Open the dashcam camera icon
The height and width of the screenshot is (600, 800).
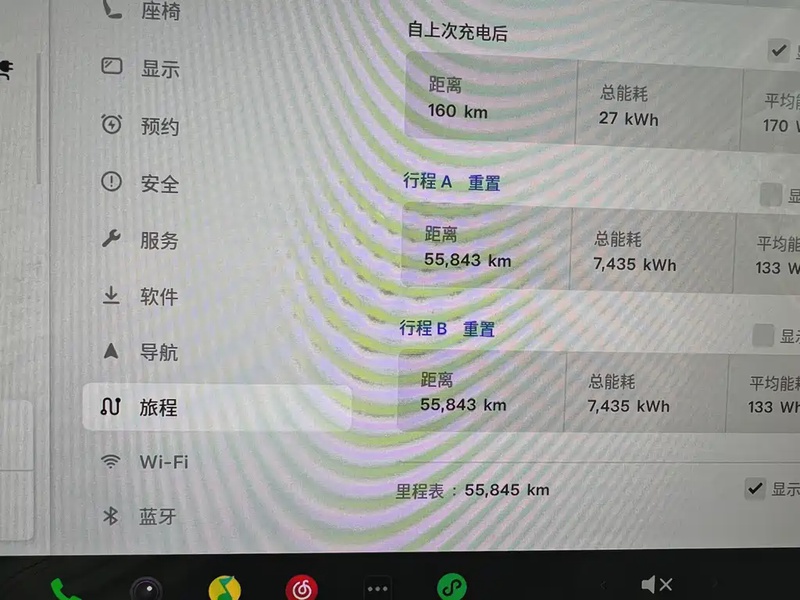click(x=147, y=588)
